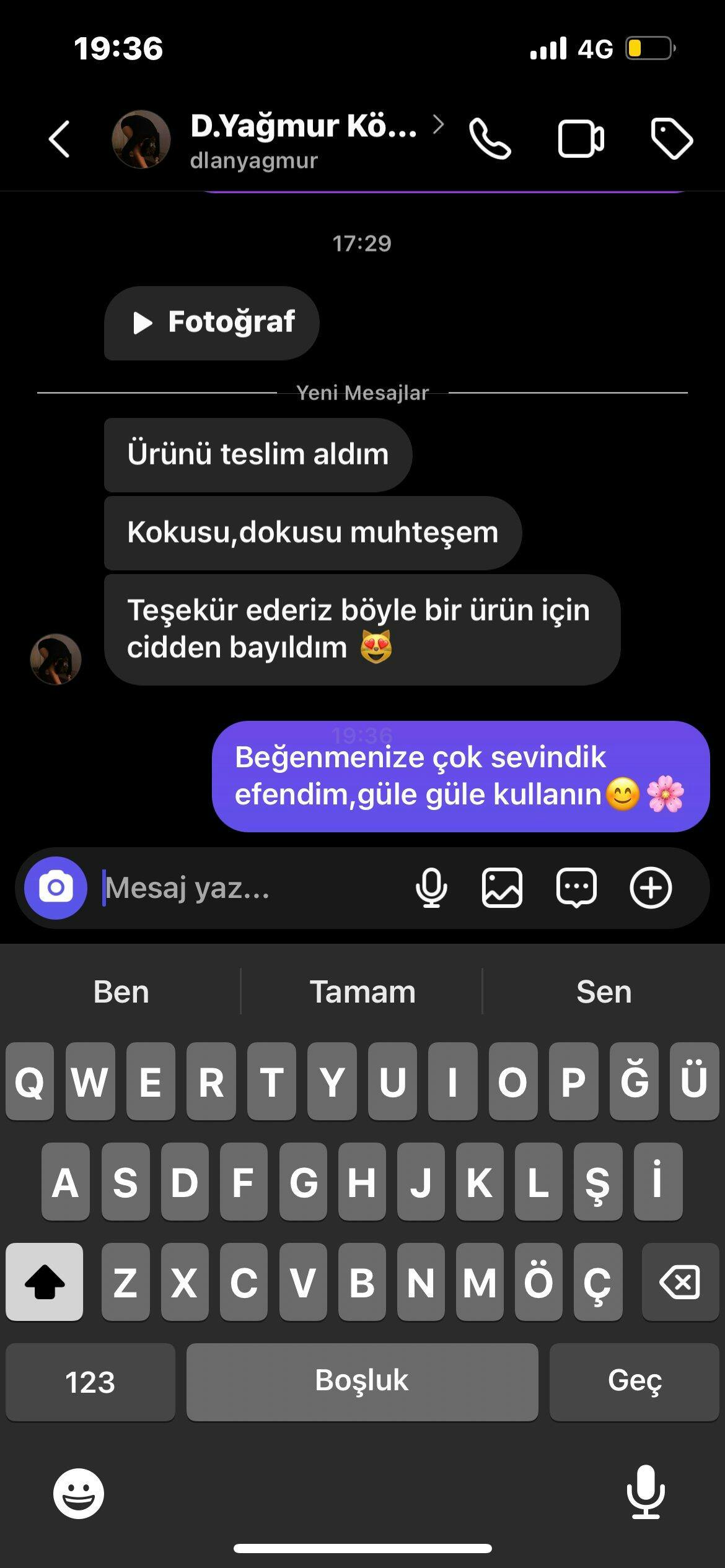Open the saved replies chat-bubble icon
This screenshot has height=1568, width=725.
576,888
